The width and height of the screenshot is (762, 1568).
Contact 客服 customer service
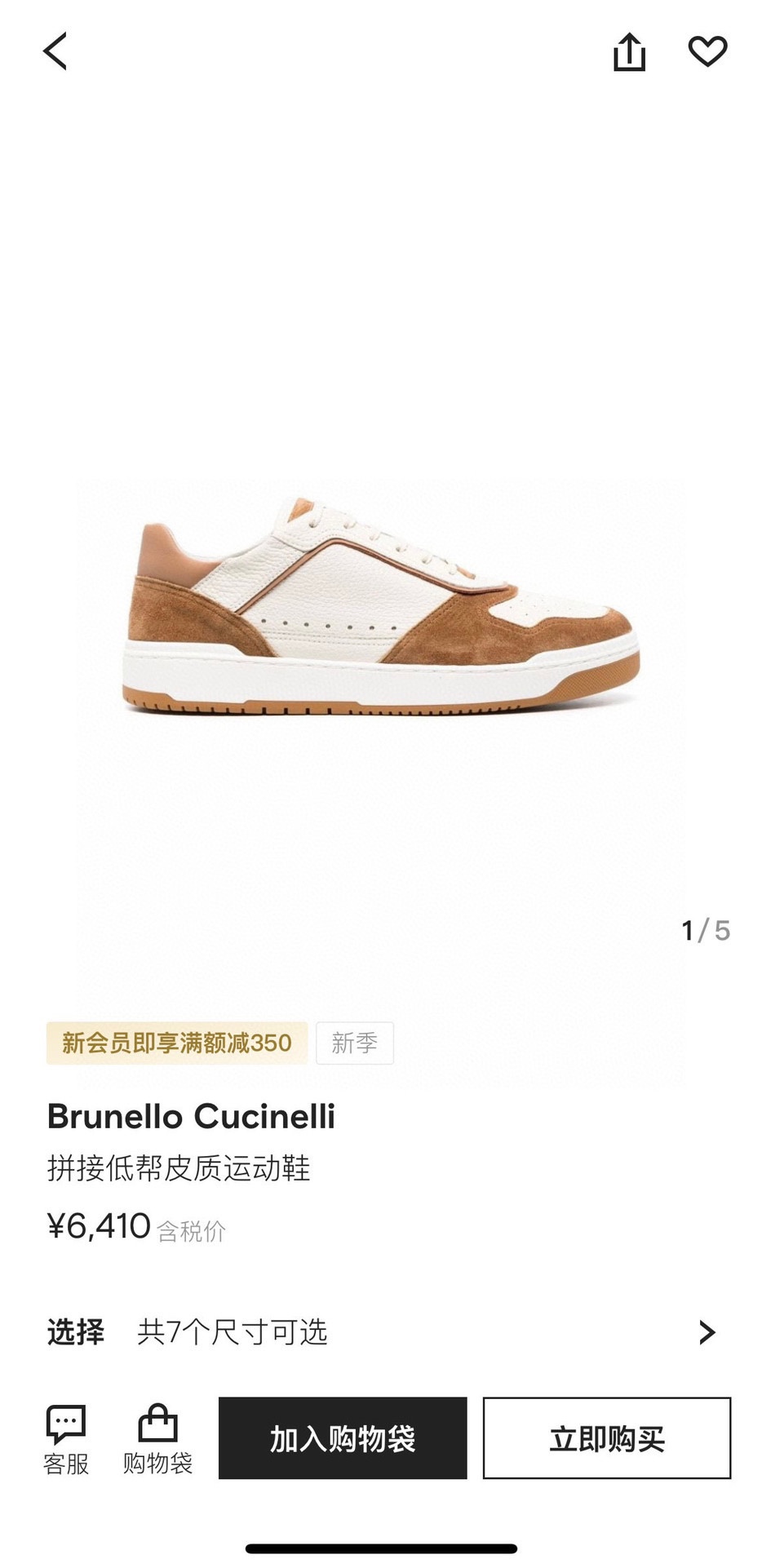point(66,1440)
